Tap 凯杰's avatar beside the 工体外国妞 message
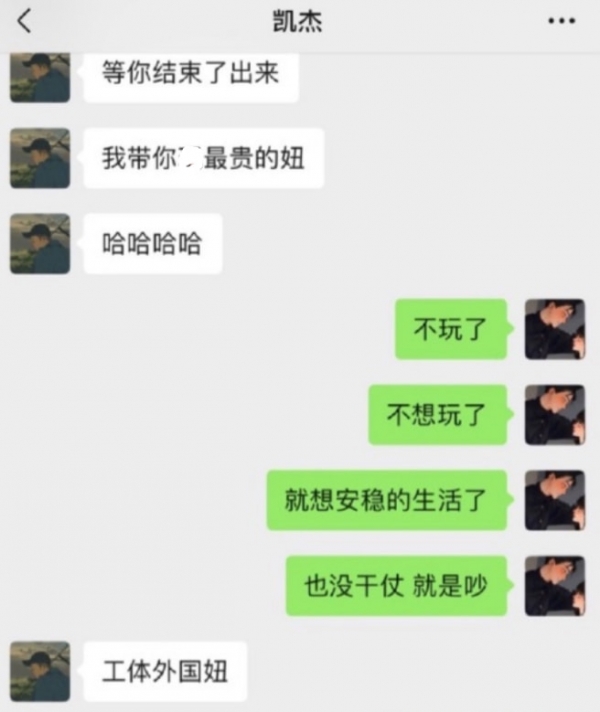 pos(40,670)
